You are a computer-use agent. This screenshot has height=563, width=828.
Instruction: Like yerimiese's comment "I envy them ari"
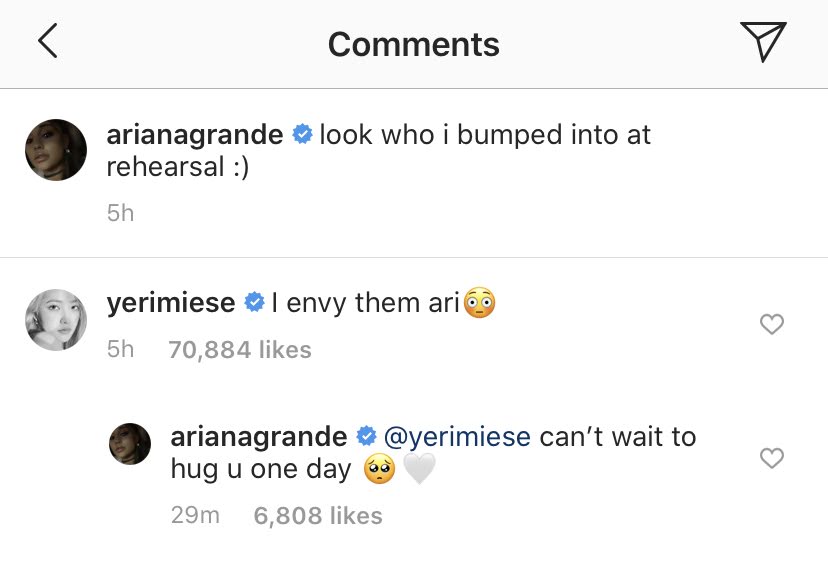coord(771,324)
